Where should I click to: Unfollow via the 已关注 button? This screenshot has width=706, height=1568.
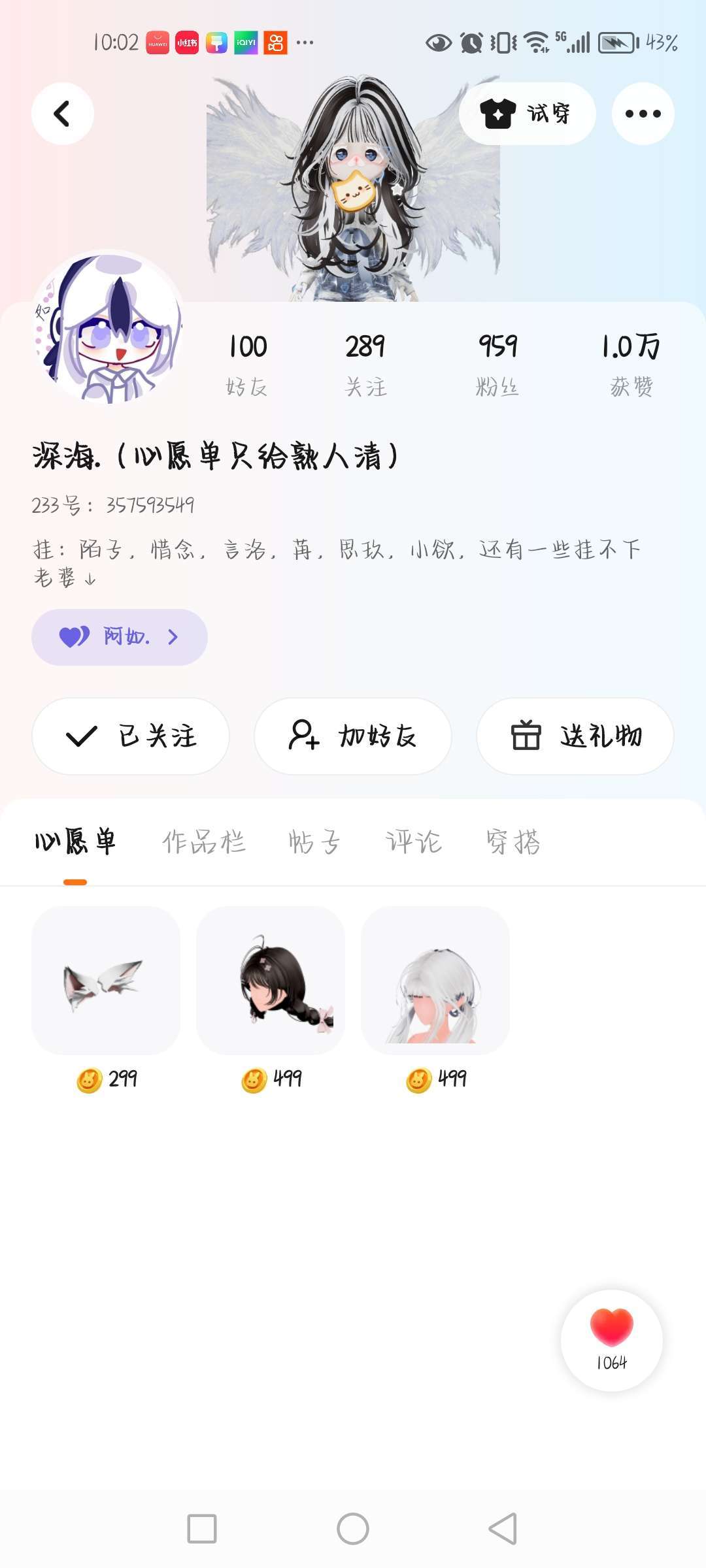coord(131,736)
